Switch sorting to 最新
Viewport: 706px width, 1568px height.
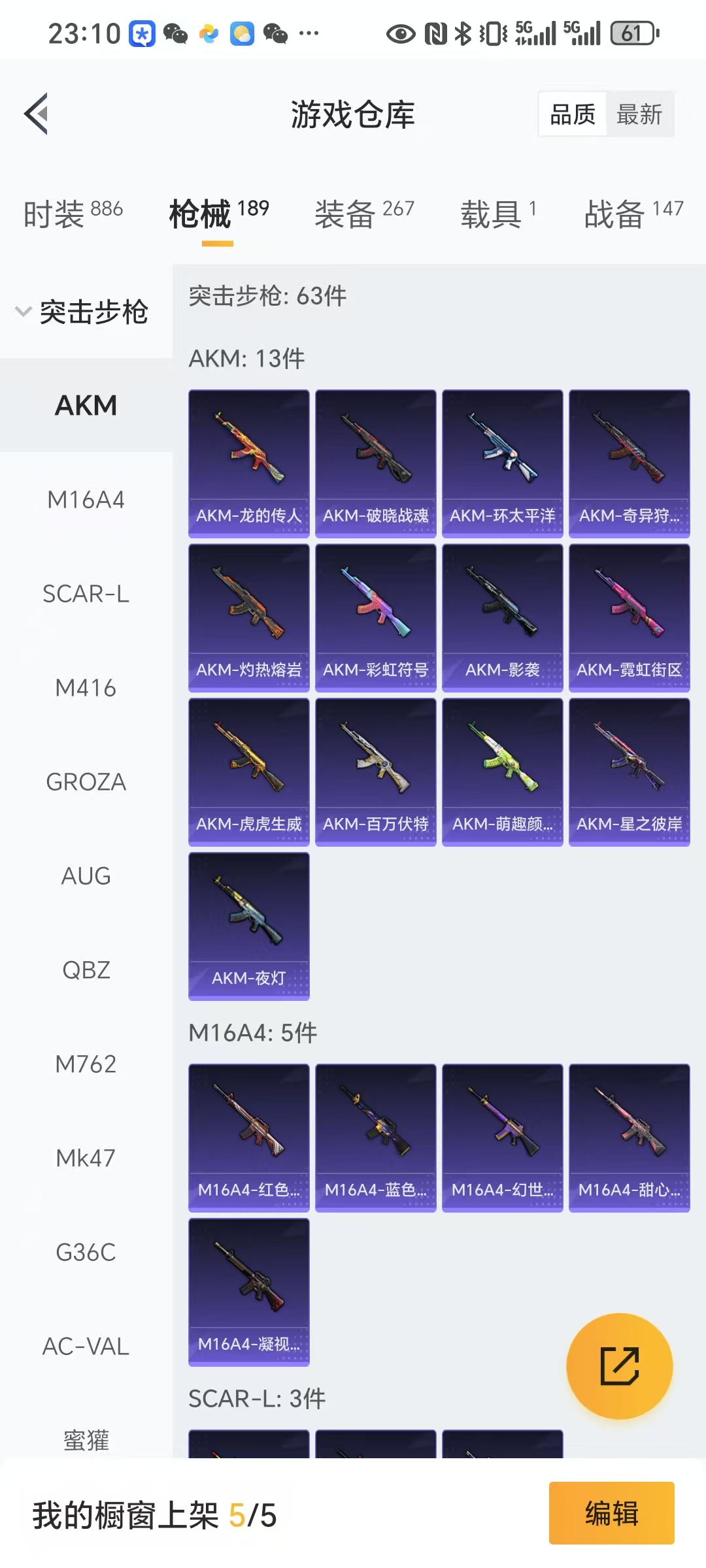point(639,114)
